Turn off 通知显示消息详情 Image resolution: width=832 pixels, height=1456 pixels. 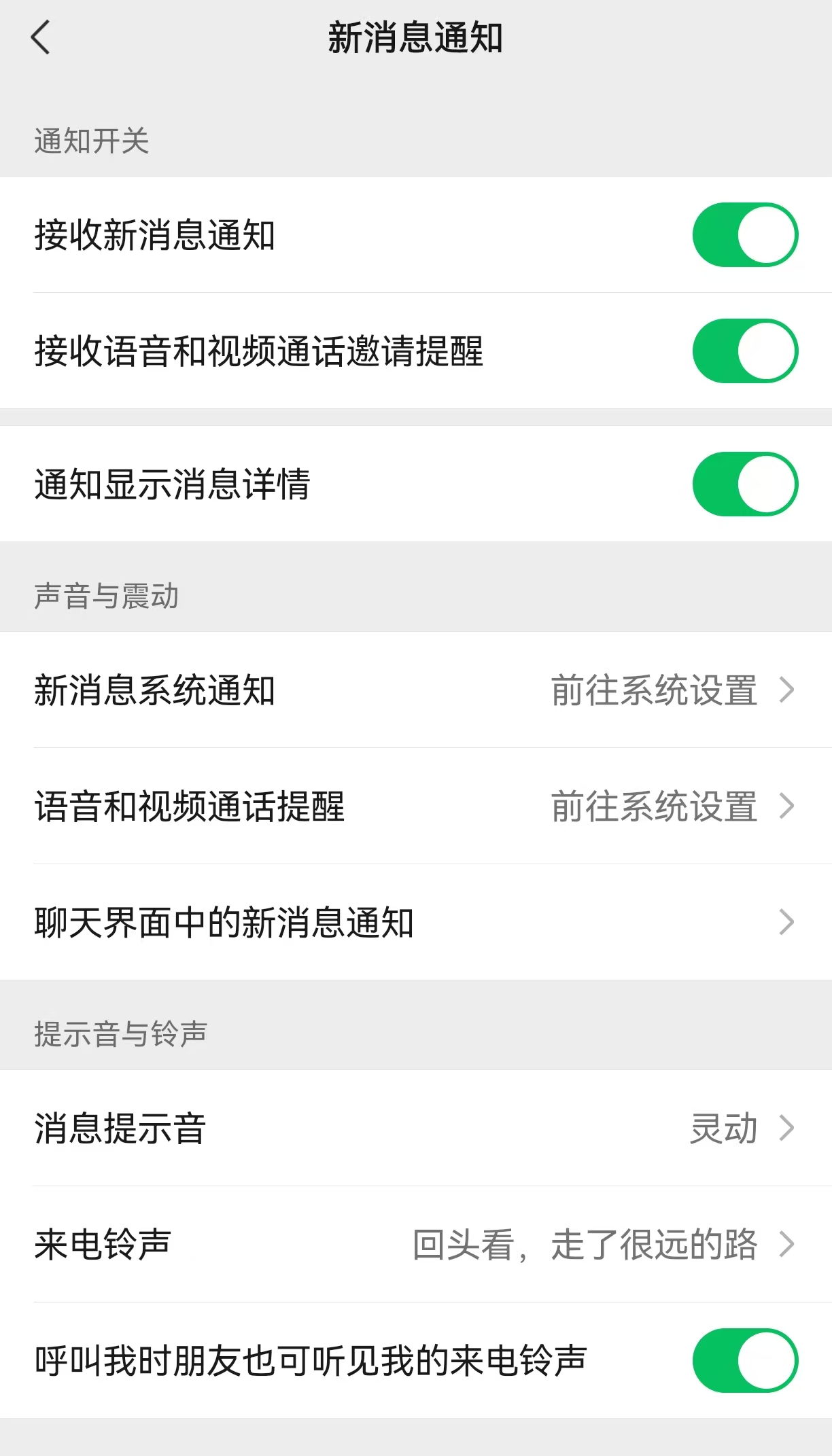(x=745, y=484)
